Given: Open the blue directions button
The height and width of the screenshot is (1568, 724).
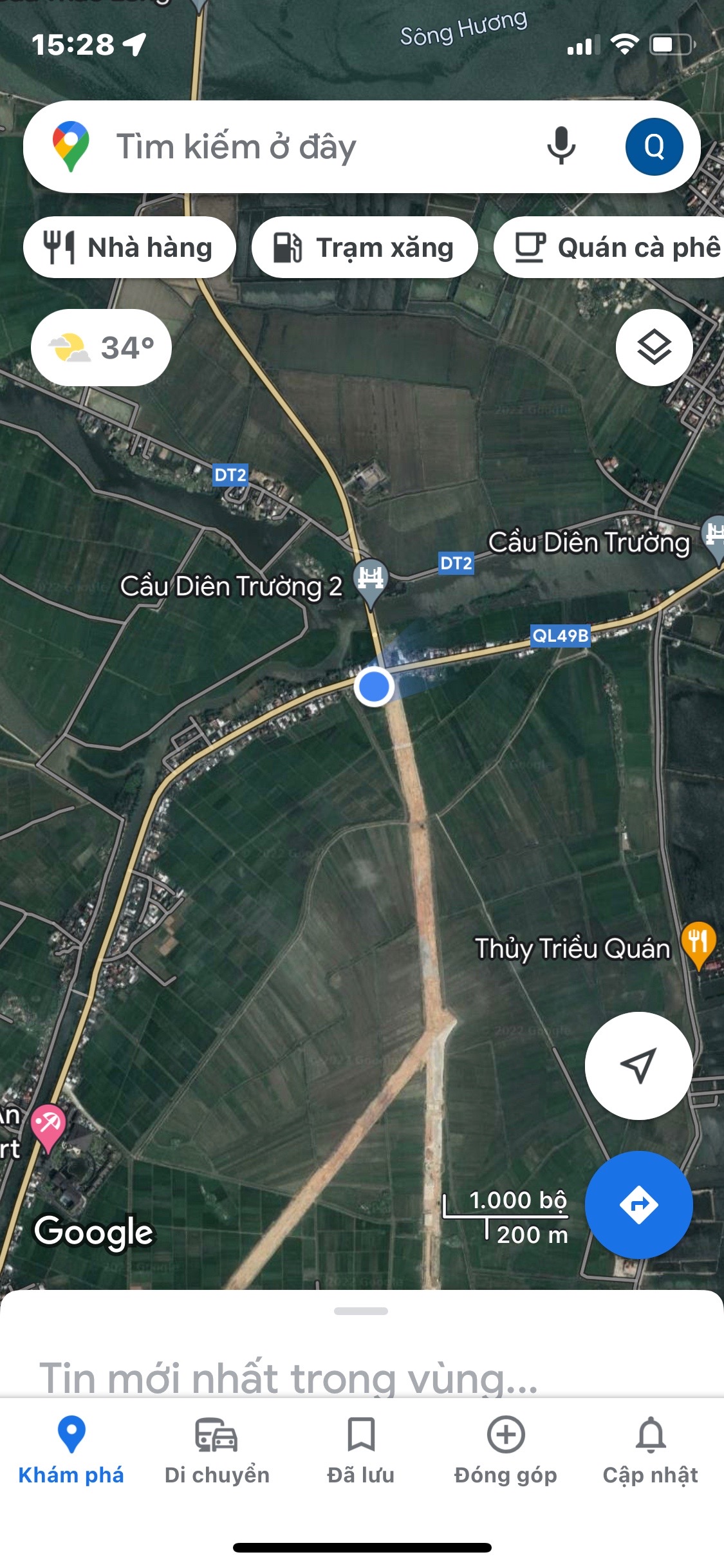Looking at the screenshot, I should pyautogui.click(x=638, y=1204).
